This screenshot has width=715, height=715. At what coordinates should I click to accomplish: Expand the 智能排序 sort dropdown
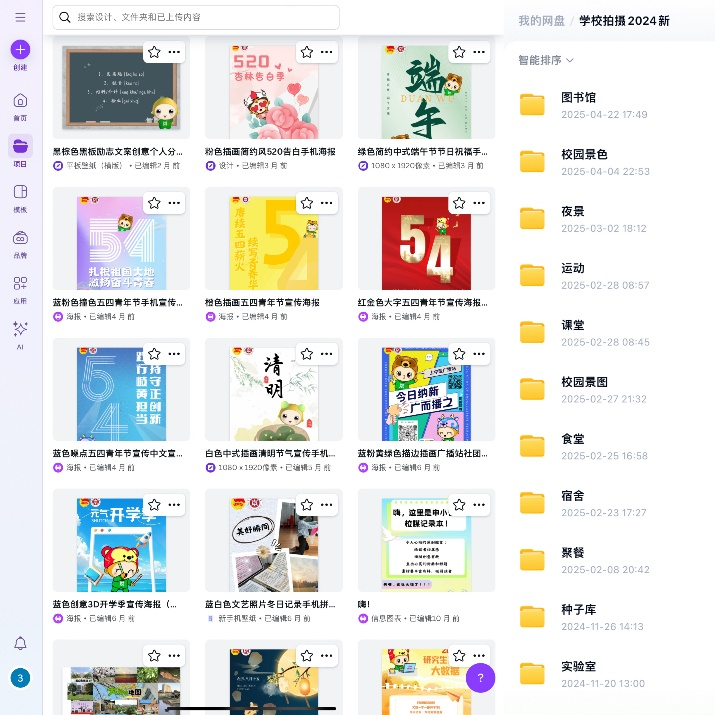pyautogui.click(x=546, y=60)
